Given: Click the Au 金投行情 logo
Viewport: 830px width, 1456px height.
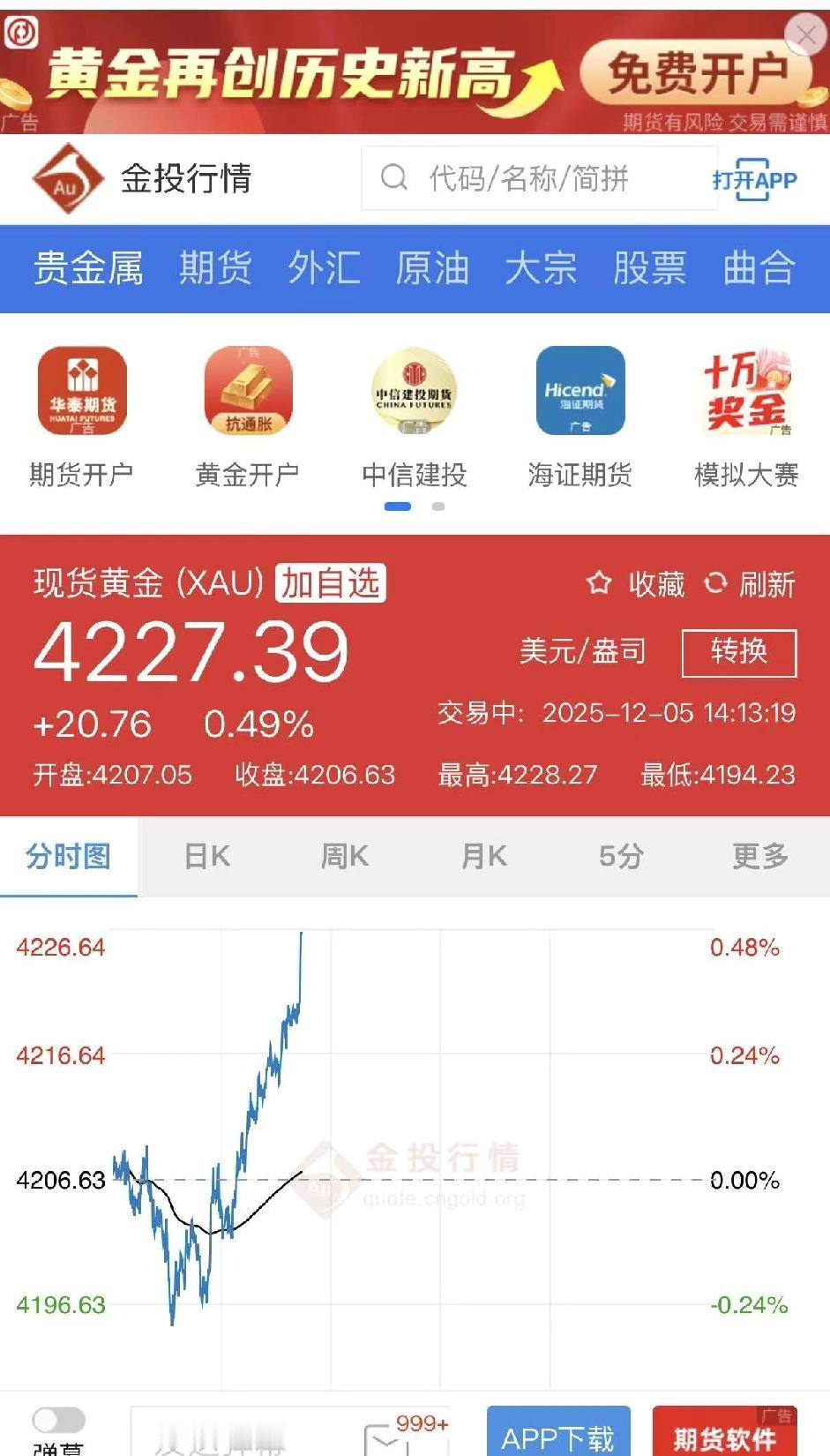Looking at the screenshot, I should [65, 177].
